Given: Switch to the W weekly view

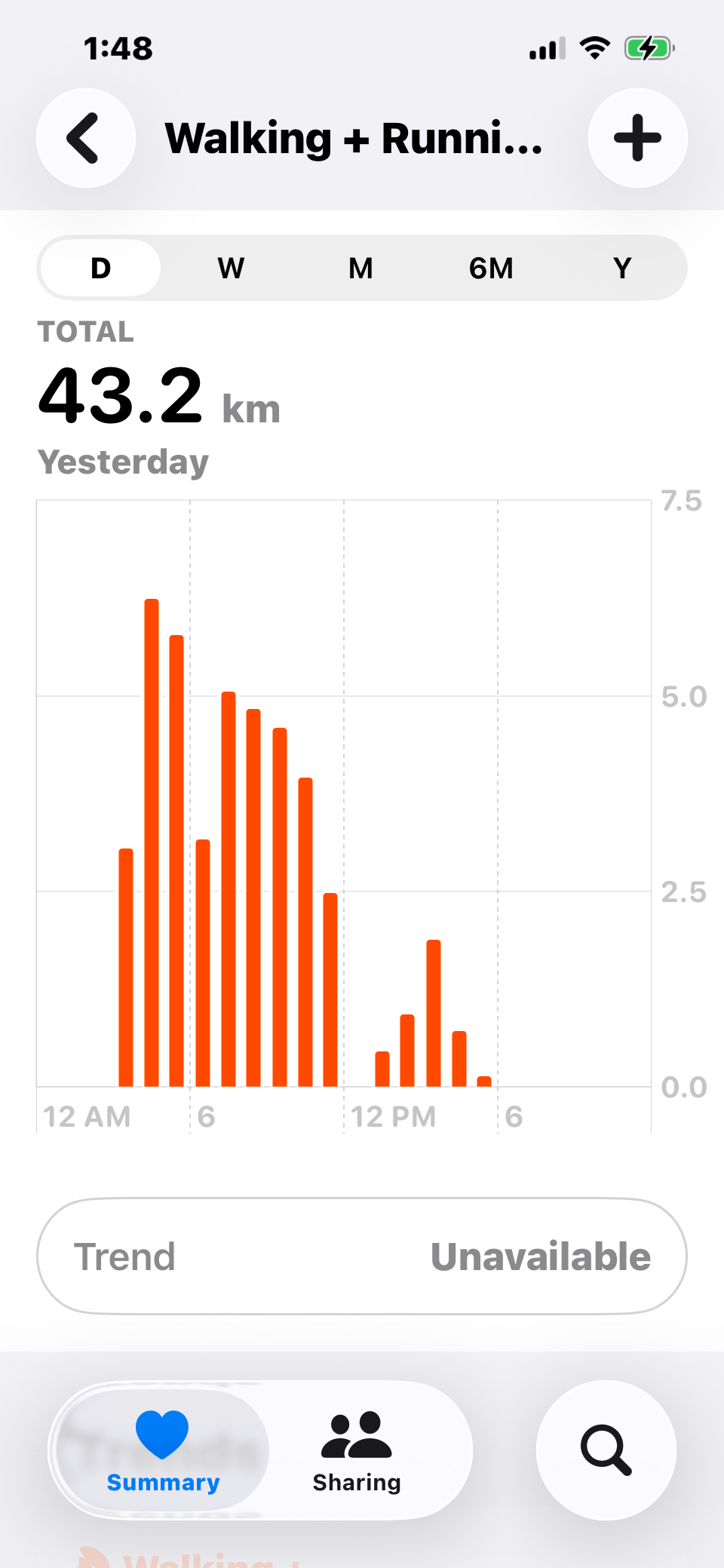Looking at the screenshot, I should pyautogui.click(x=231, y=268).
